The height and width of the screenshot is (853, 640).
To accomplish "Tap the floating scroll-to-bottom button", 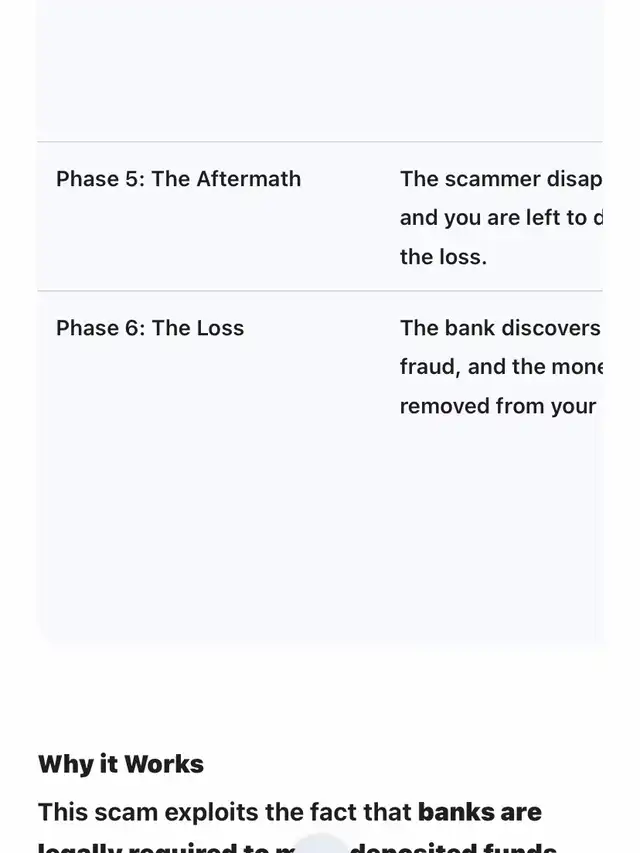I will coord(320,845).
